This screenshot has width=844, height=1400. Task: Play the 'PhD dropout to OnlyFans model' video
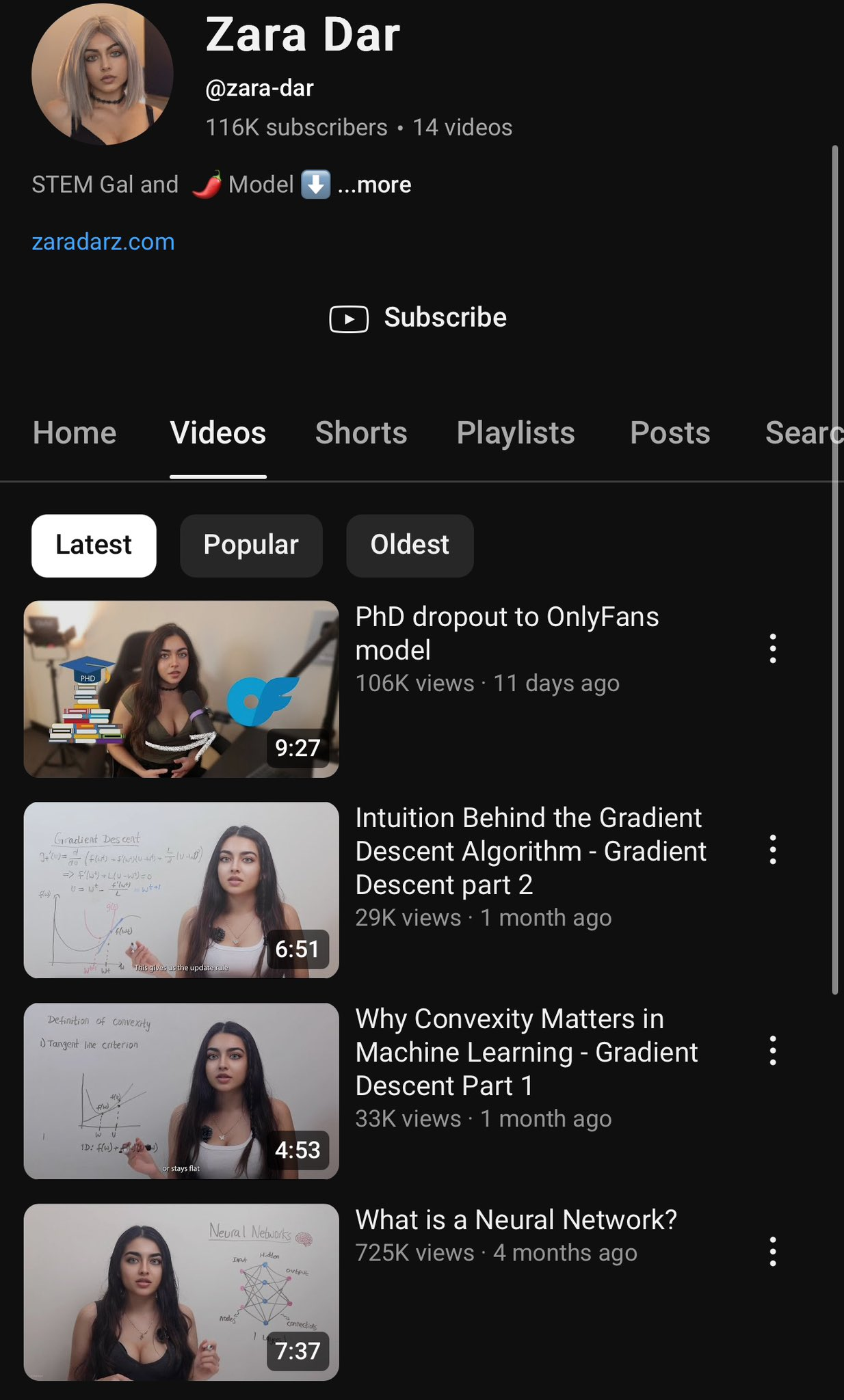tap(181, 689)
